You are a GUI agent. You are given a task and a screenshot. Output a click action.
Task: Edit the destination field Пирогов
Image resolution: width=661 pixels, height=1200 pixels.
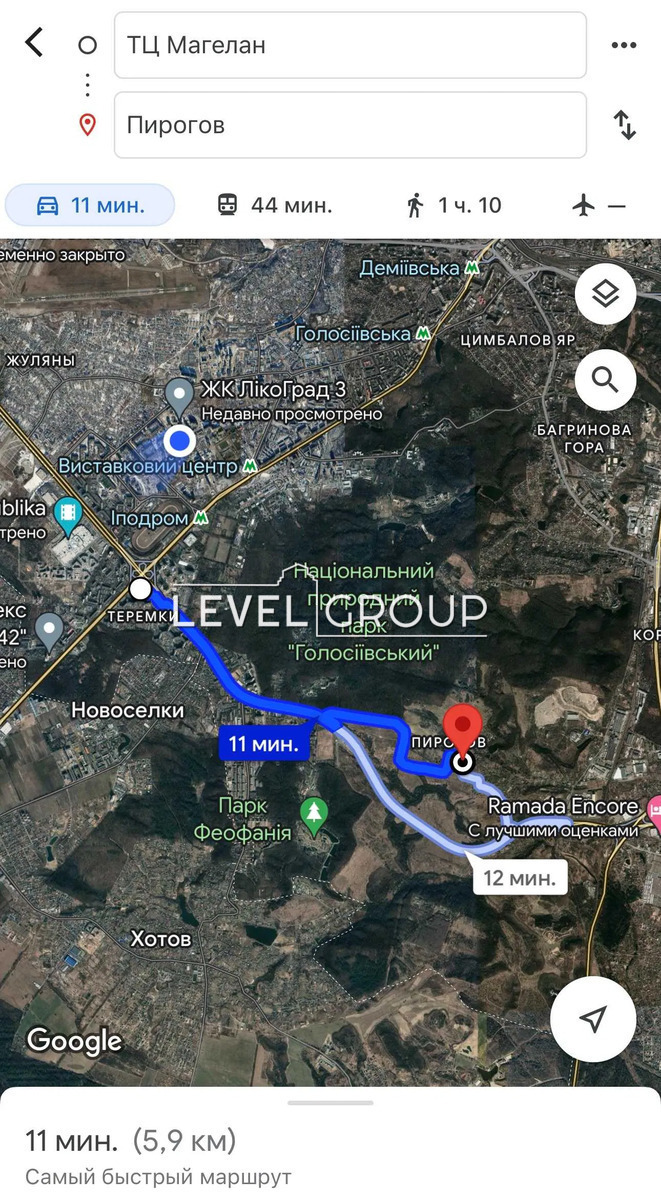pos(350,125)
